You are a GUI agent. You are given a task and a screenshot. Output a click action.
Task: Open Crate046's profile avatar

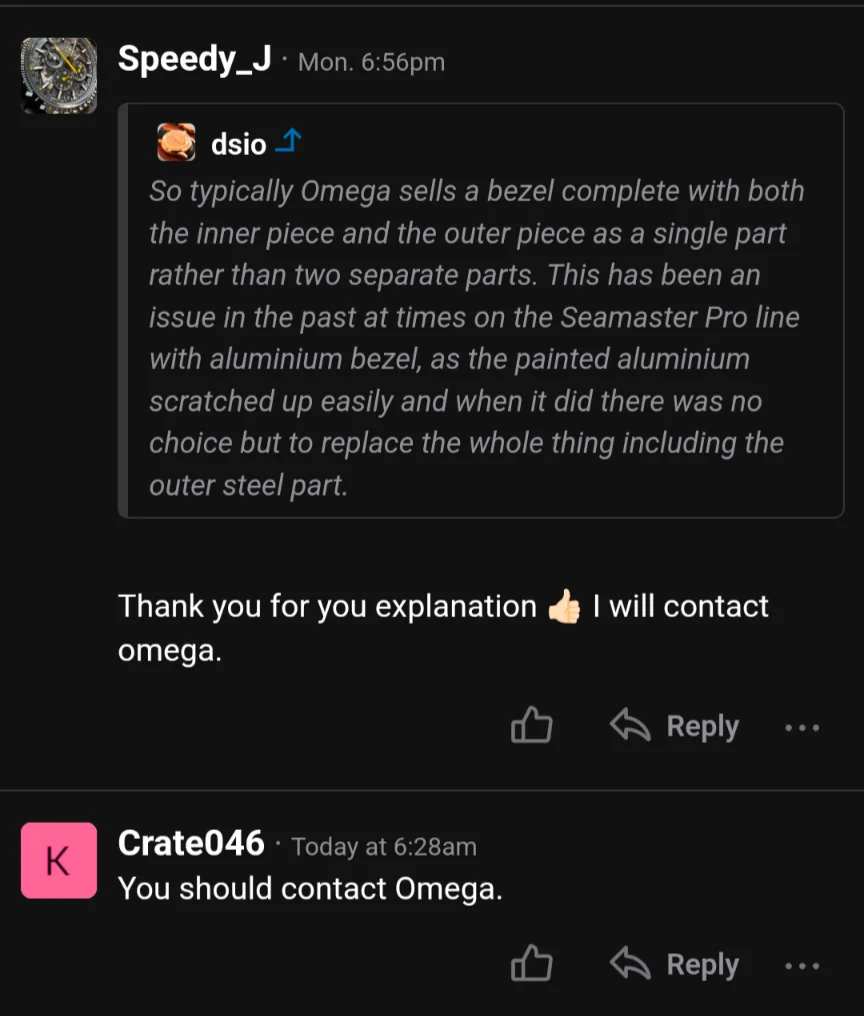(59, 860)
